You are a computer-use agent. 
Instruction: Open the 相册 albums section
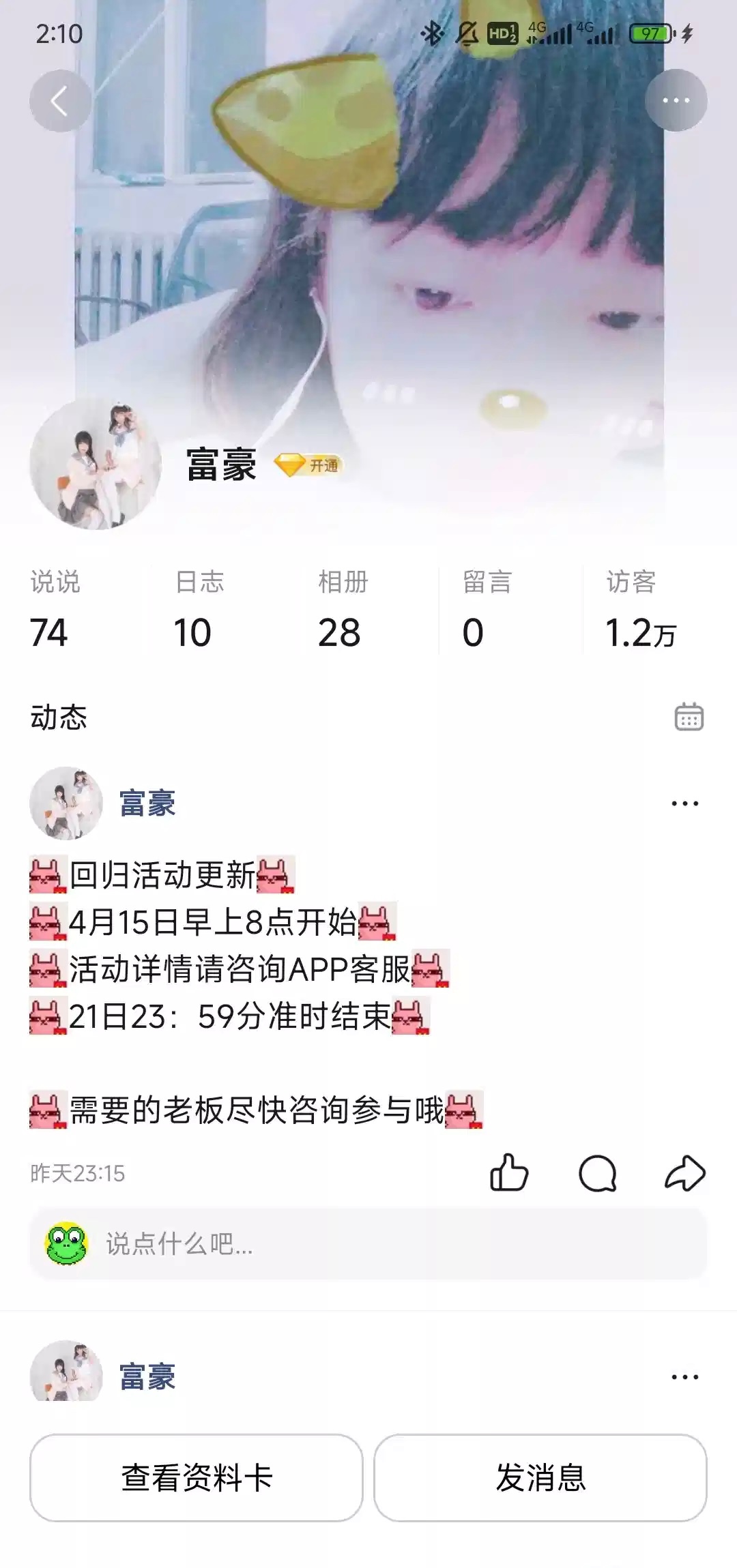click(343, 610)
